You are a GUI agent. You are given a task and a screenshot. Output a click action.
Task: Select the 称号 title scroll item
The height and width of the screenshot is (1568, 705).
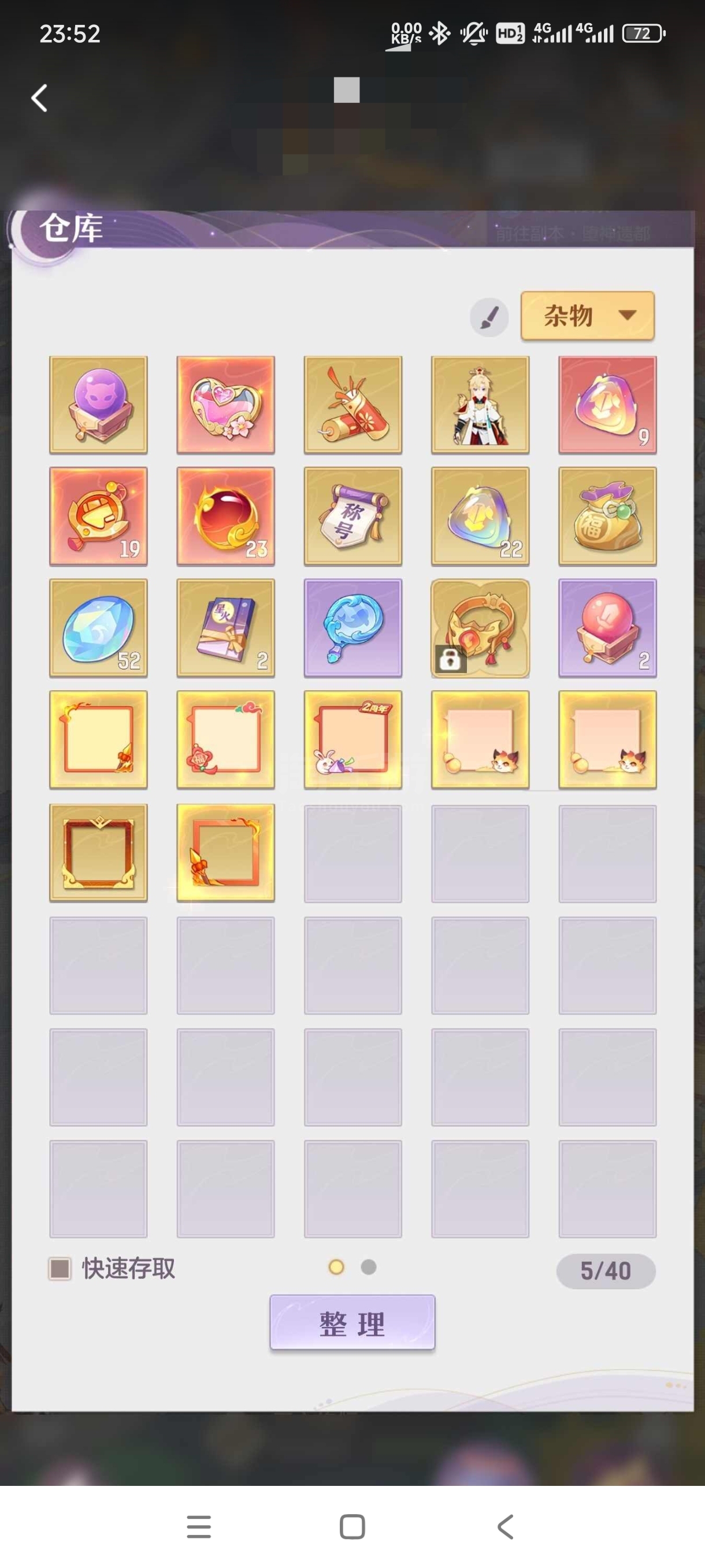pos(353,516)
